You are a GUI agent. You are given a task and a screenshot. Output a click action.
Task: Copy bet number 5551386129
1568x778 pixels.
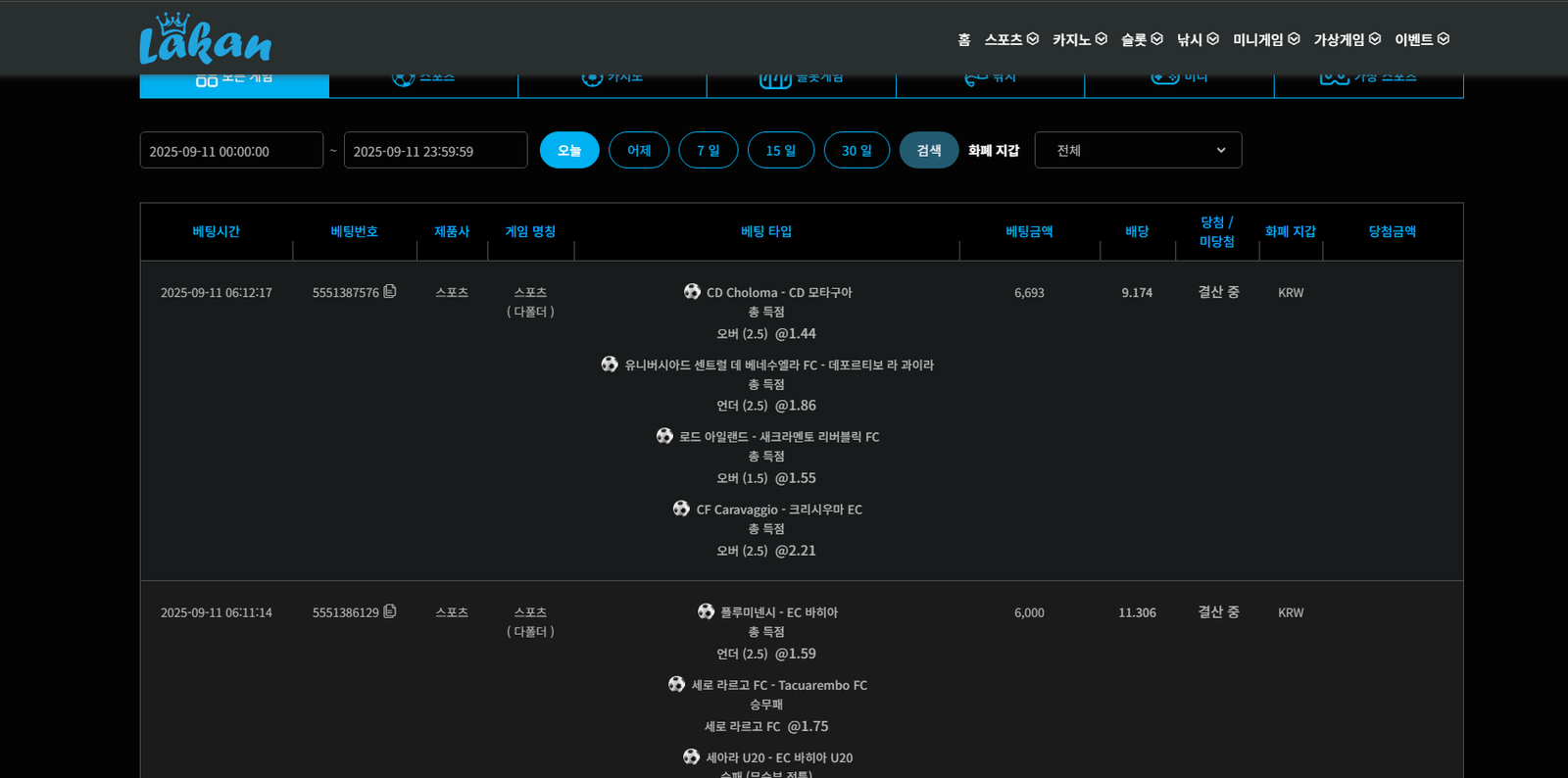click(390, 611)
